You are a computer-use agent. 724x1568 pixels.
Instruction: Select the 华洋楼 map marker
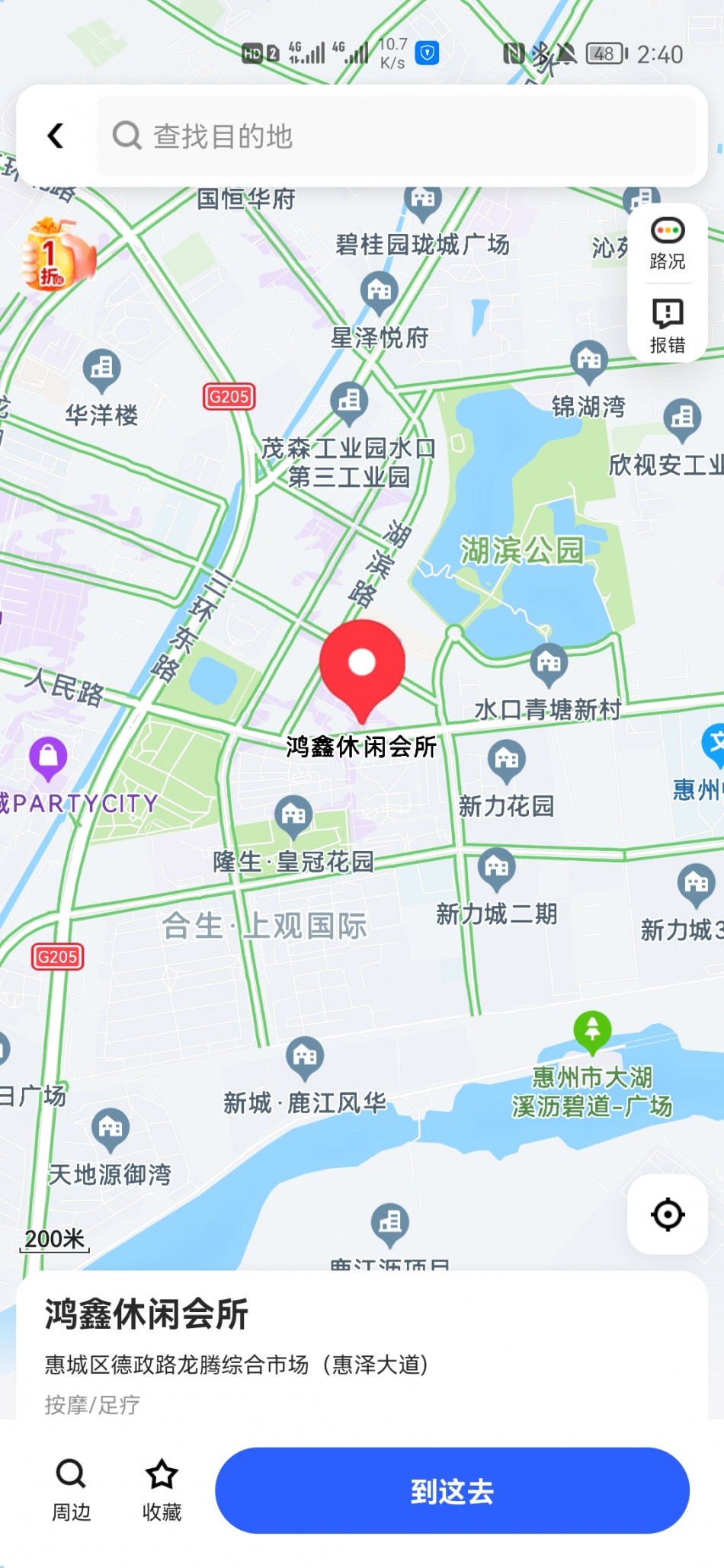click(x=101, y=370)
